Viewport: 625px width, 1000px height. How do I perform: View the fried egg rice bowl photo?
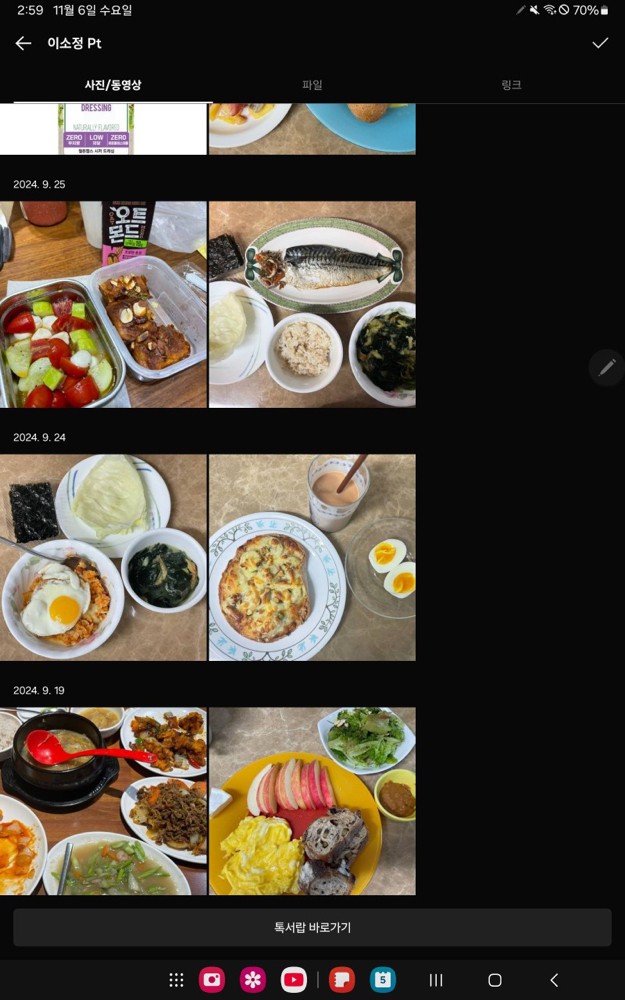coord(103,557)
